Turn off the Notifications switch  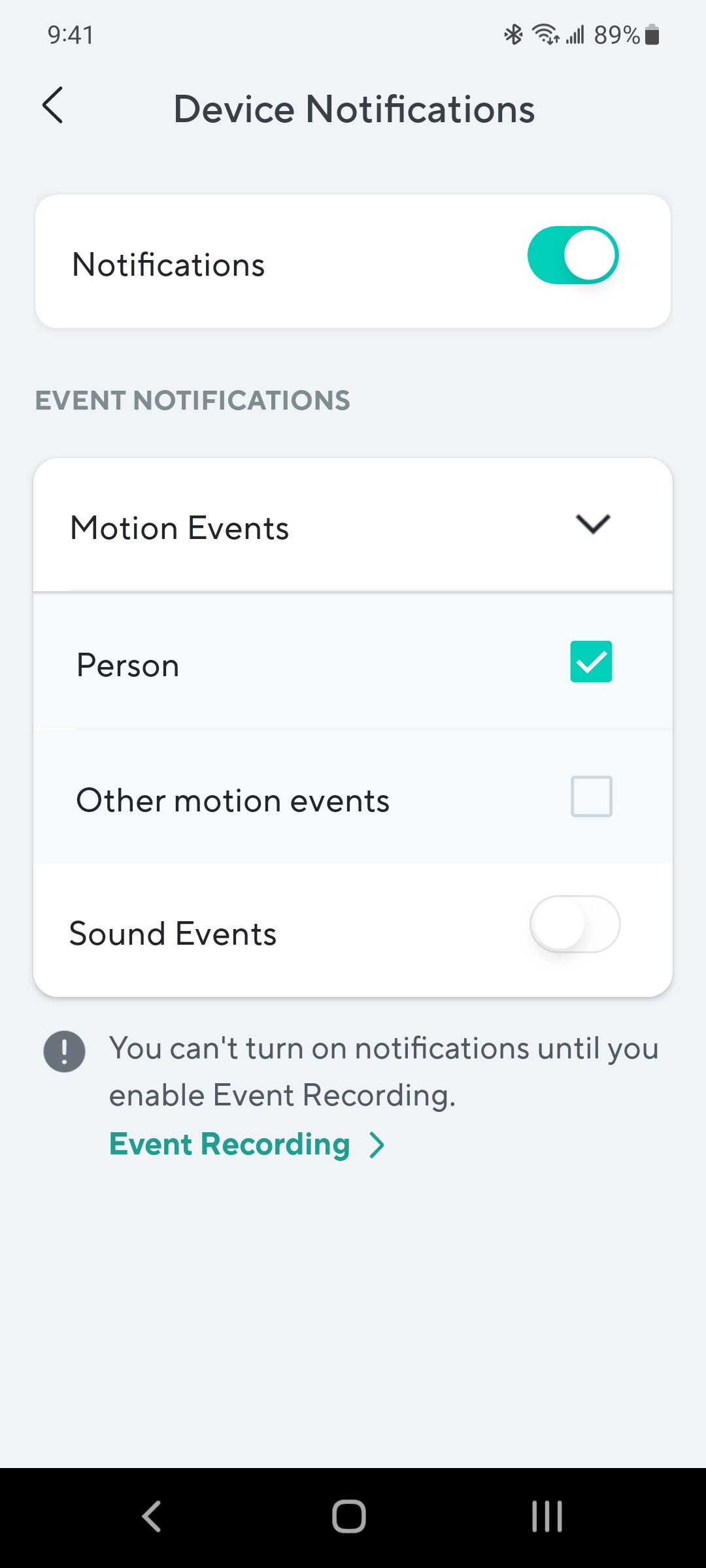pos(573,255)
